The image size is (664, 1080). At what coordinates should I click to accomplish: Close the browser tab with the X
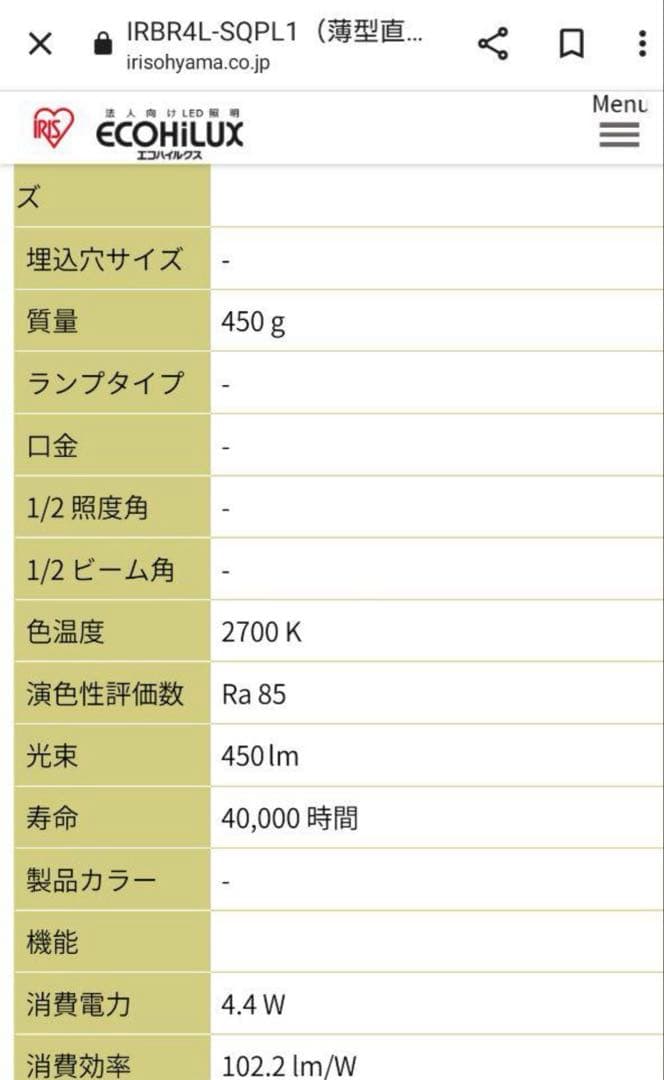click(40, 44)
